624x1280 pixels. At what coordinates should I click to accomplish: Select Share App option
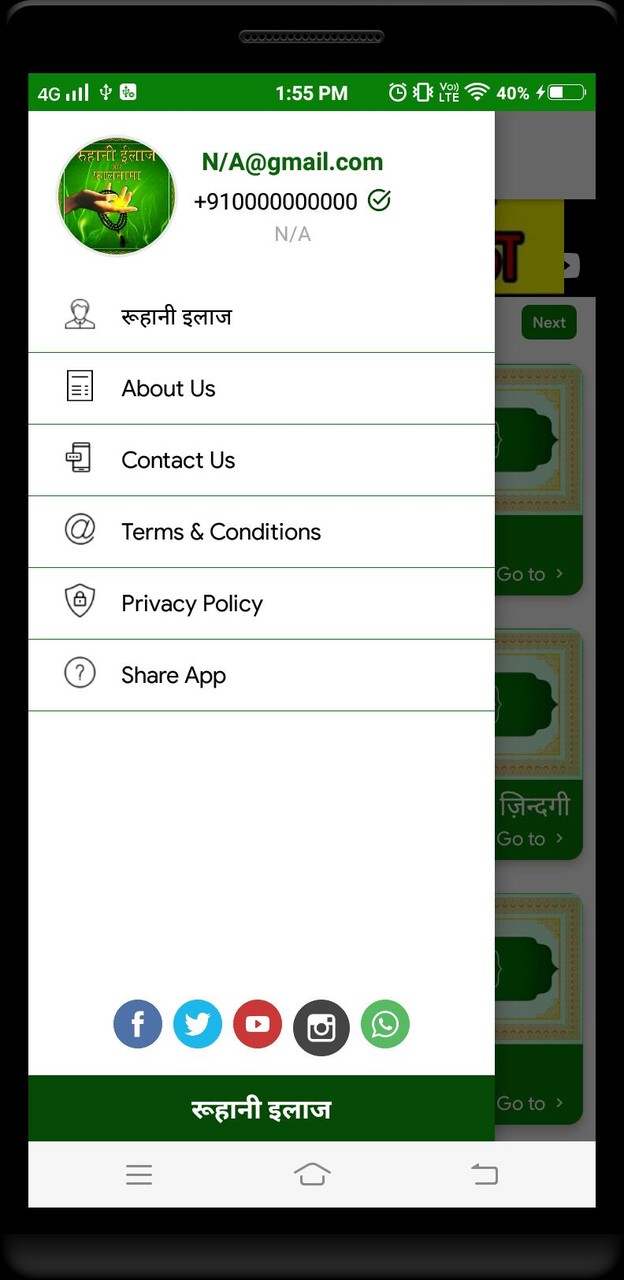(x=173, y=676)
